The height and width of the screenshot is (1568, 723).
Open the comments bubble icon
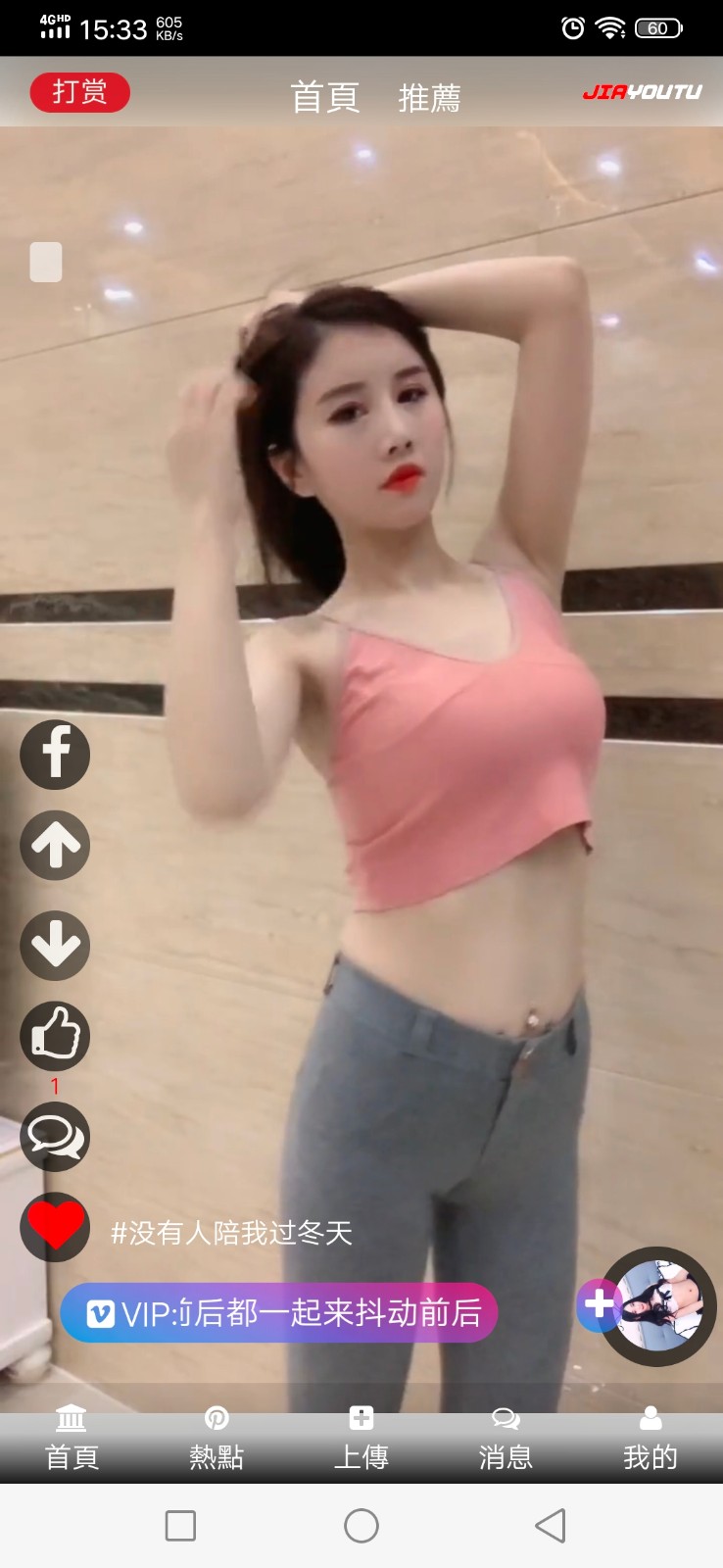(55, 1136)
